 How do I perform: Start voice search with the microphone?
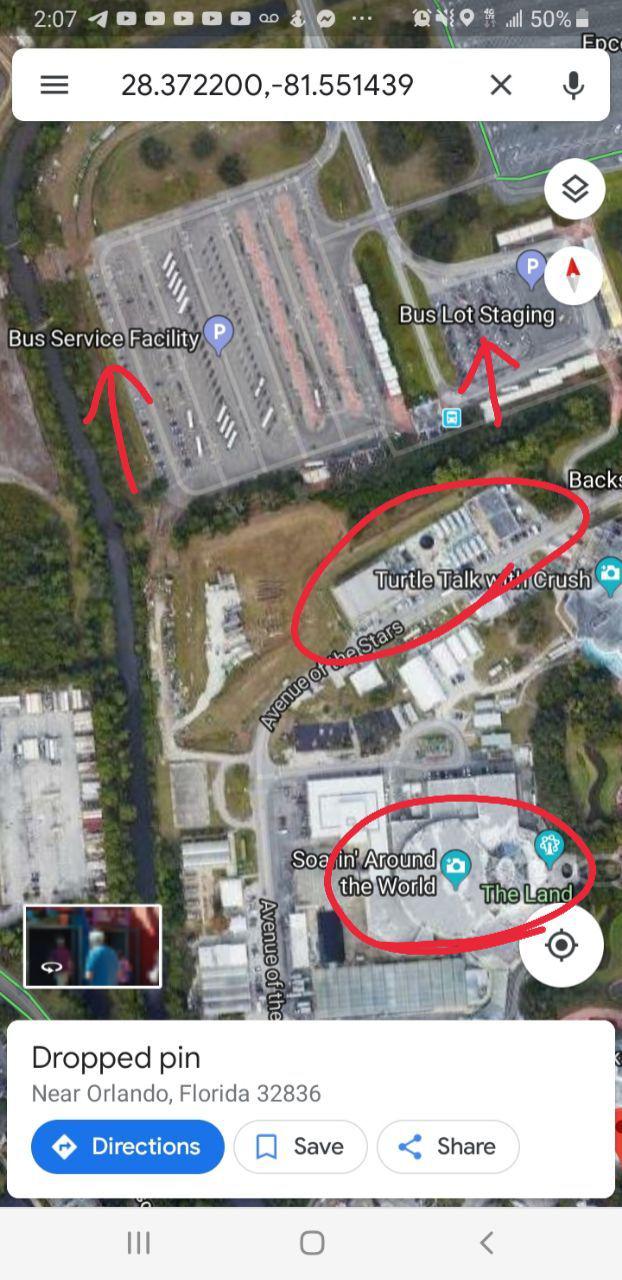573,85
